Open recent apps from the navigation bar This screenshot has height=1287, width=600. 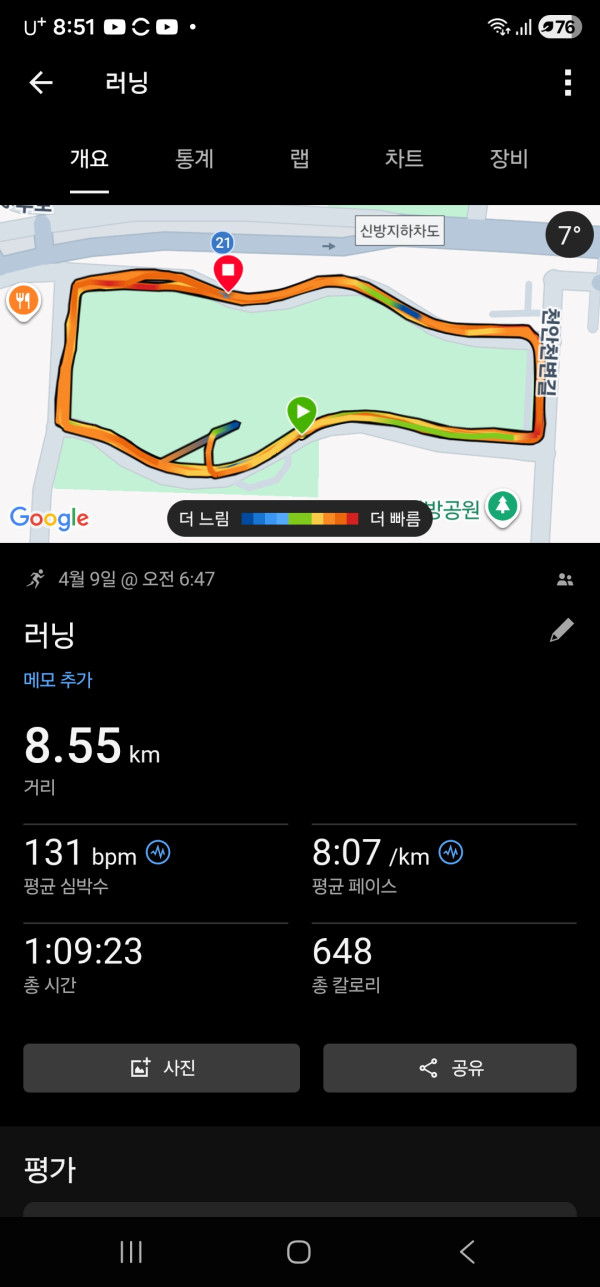tap(131, 1251)
